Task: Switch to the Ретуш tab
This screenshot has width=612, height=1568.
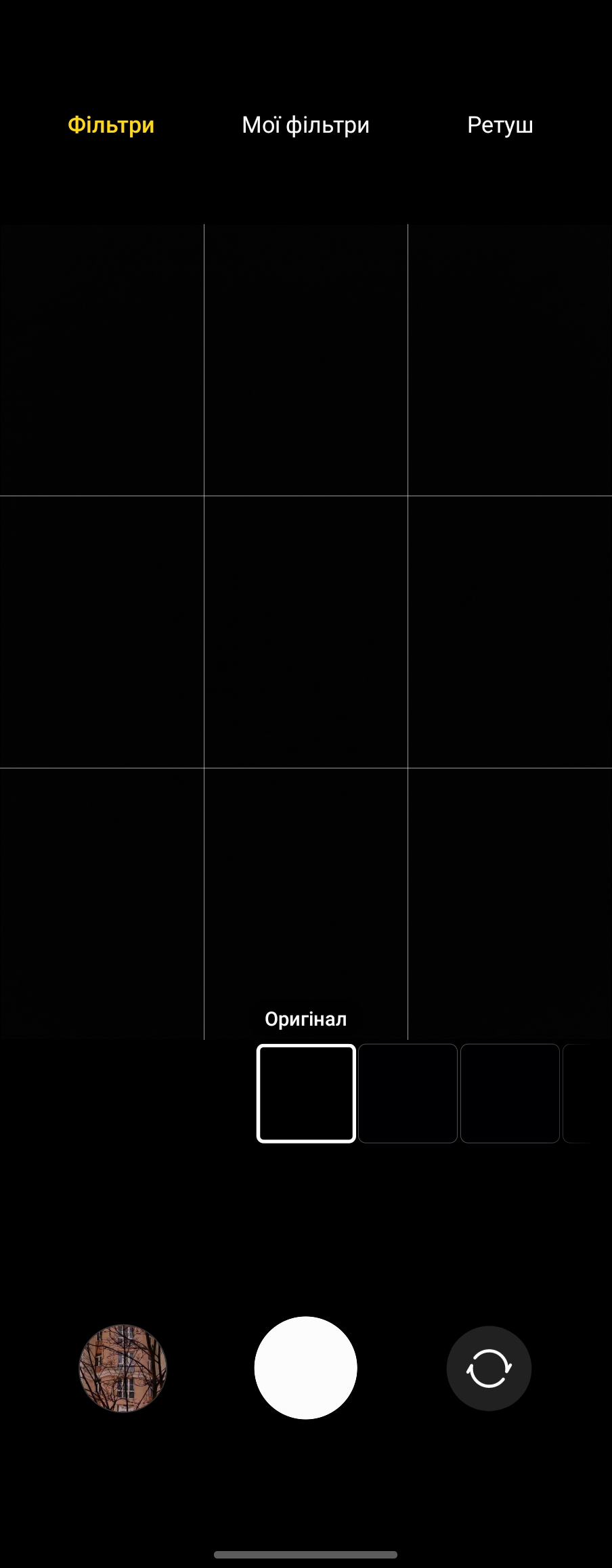Action: (x=500, y=125)
